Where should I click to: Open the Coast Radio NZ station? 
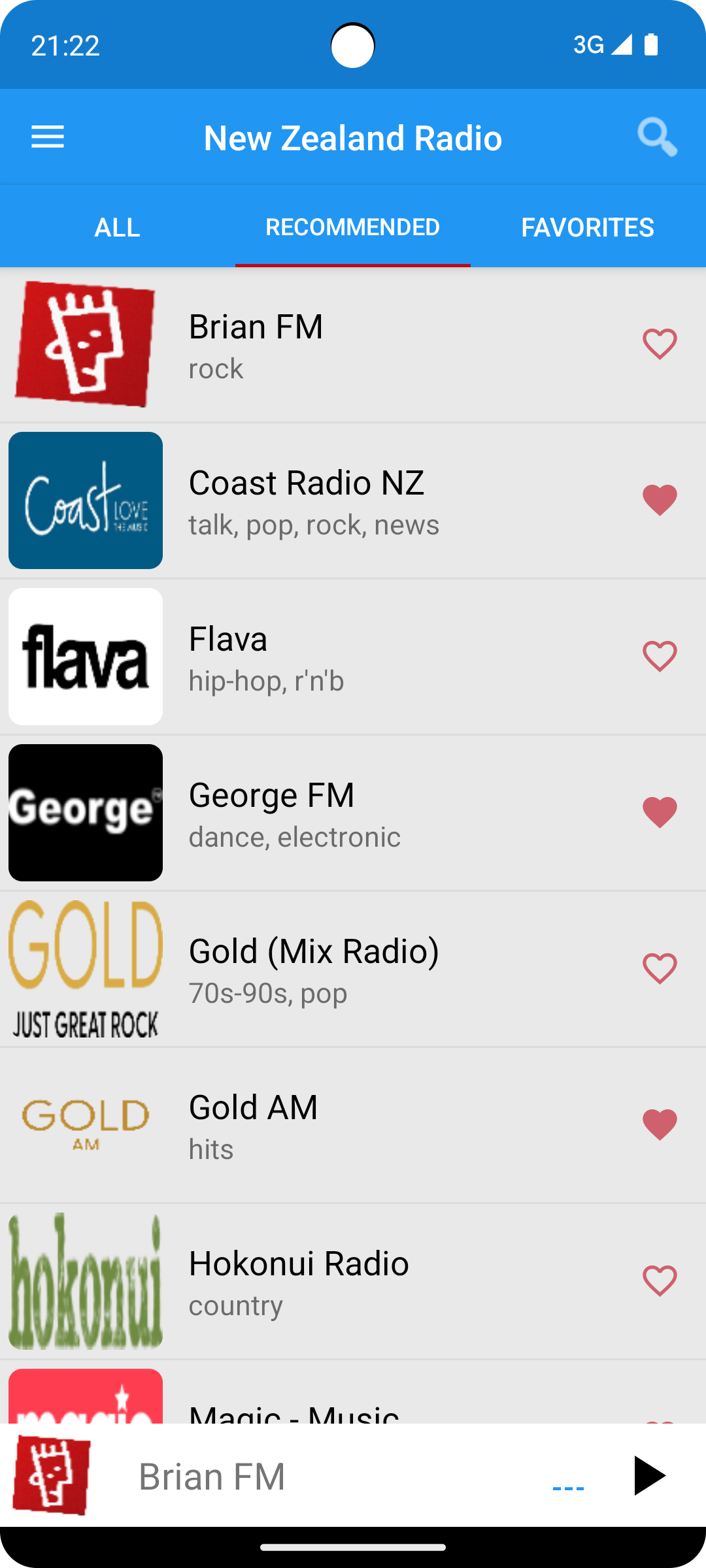click(x=353, y=500)
